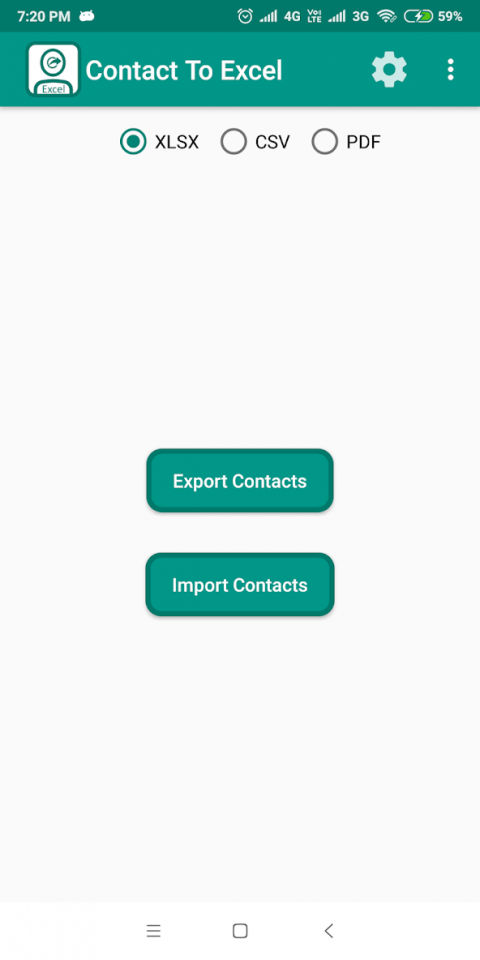
Task: Open recent apps from the navigation bar
Action: click(x=154, y=931)
